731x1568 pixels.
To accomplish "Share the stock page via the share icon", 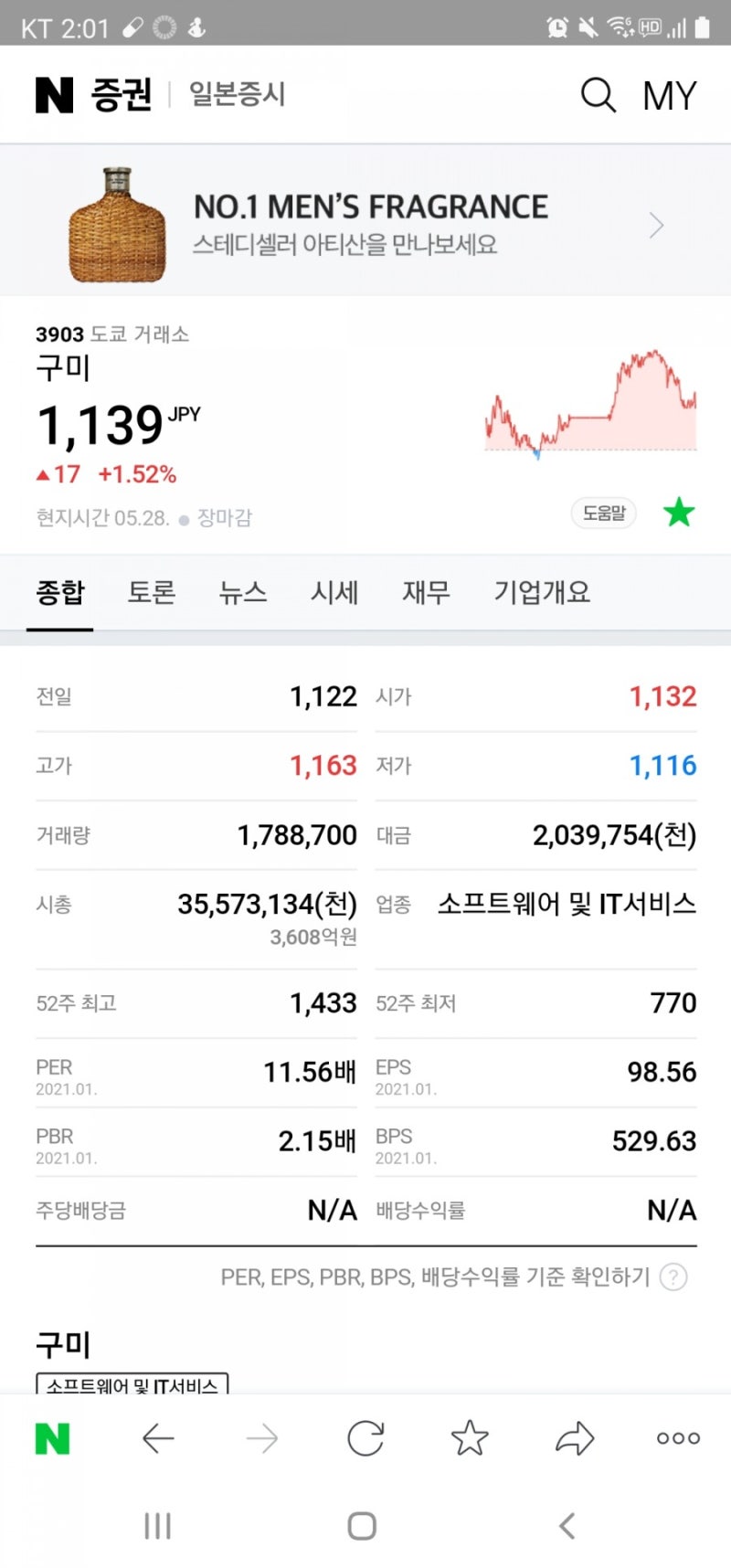I will (x=574, y=1437).
